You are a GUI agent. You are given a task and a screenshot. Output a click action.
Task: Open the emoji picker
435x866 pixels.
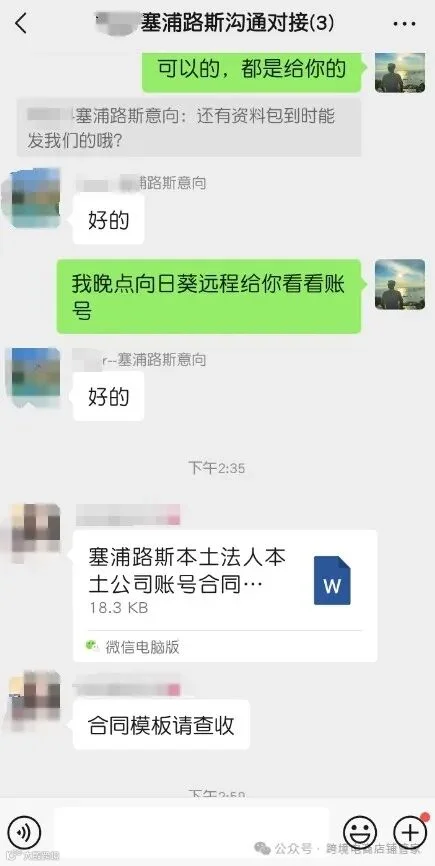360,832
